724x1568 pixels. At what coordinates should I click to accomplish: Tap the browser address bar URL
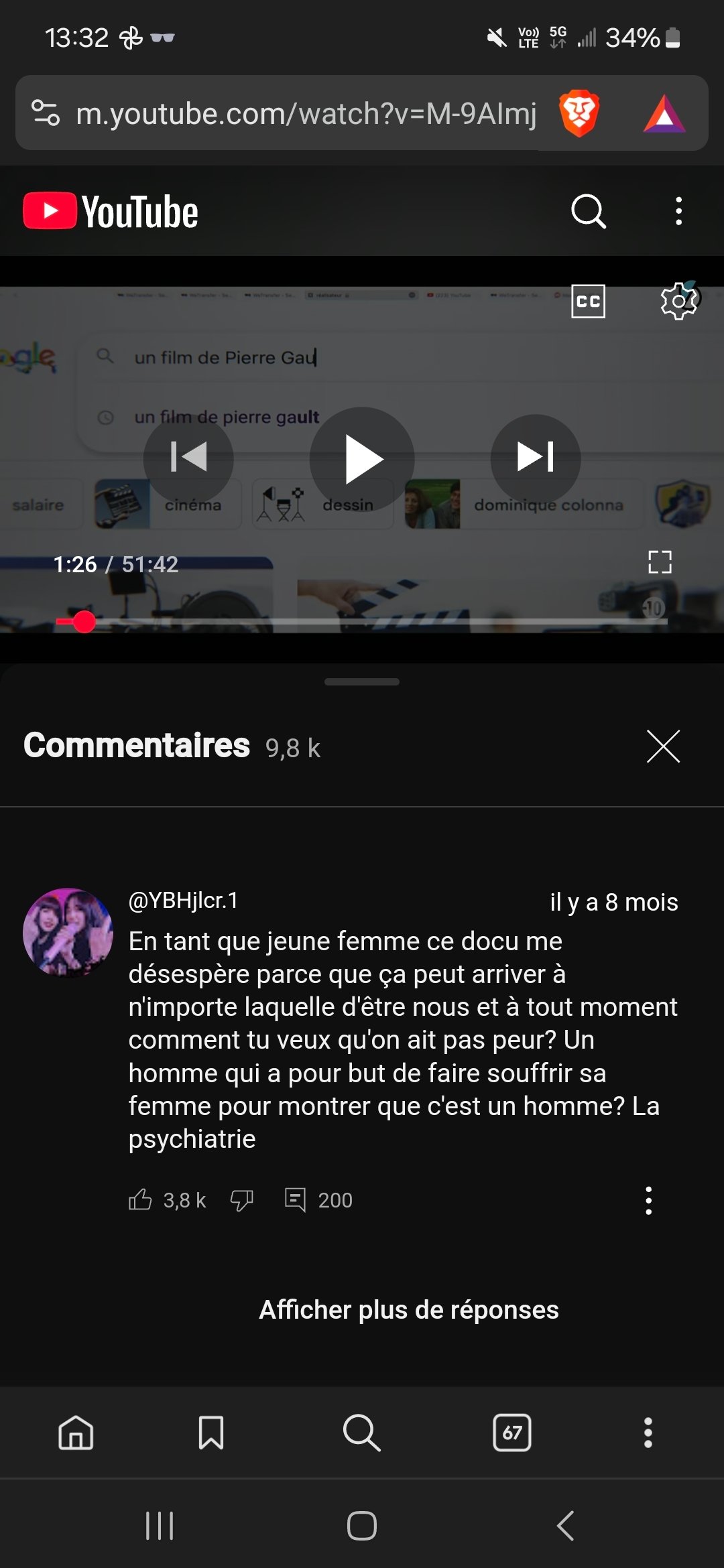[x=306, y=113]
